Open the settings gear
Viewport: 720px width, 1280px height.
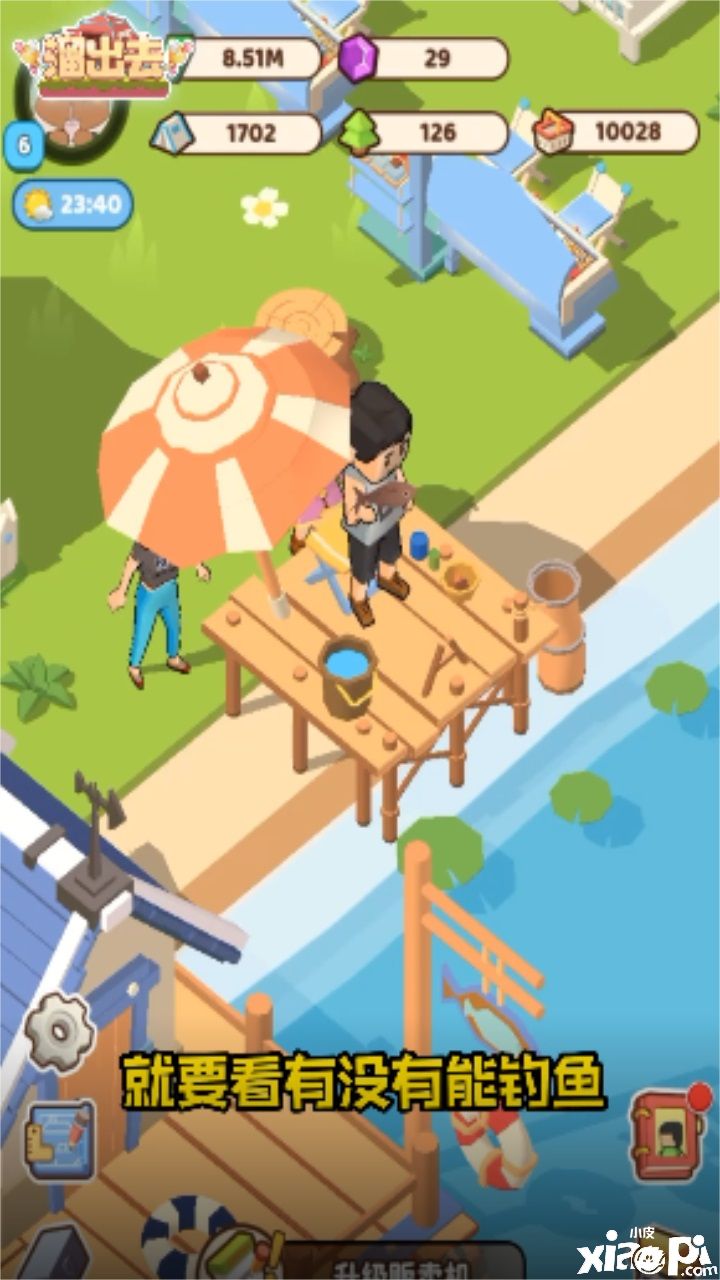[58, 1031]
